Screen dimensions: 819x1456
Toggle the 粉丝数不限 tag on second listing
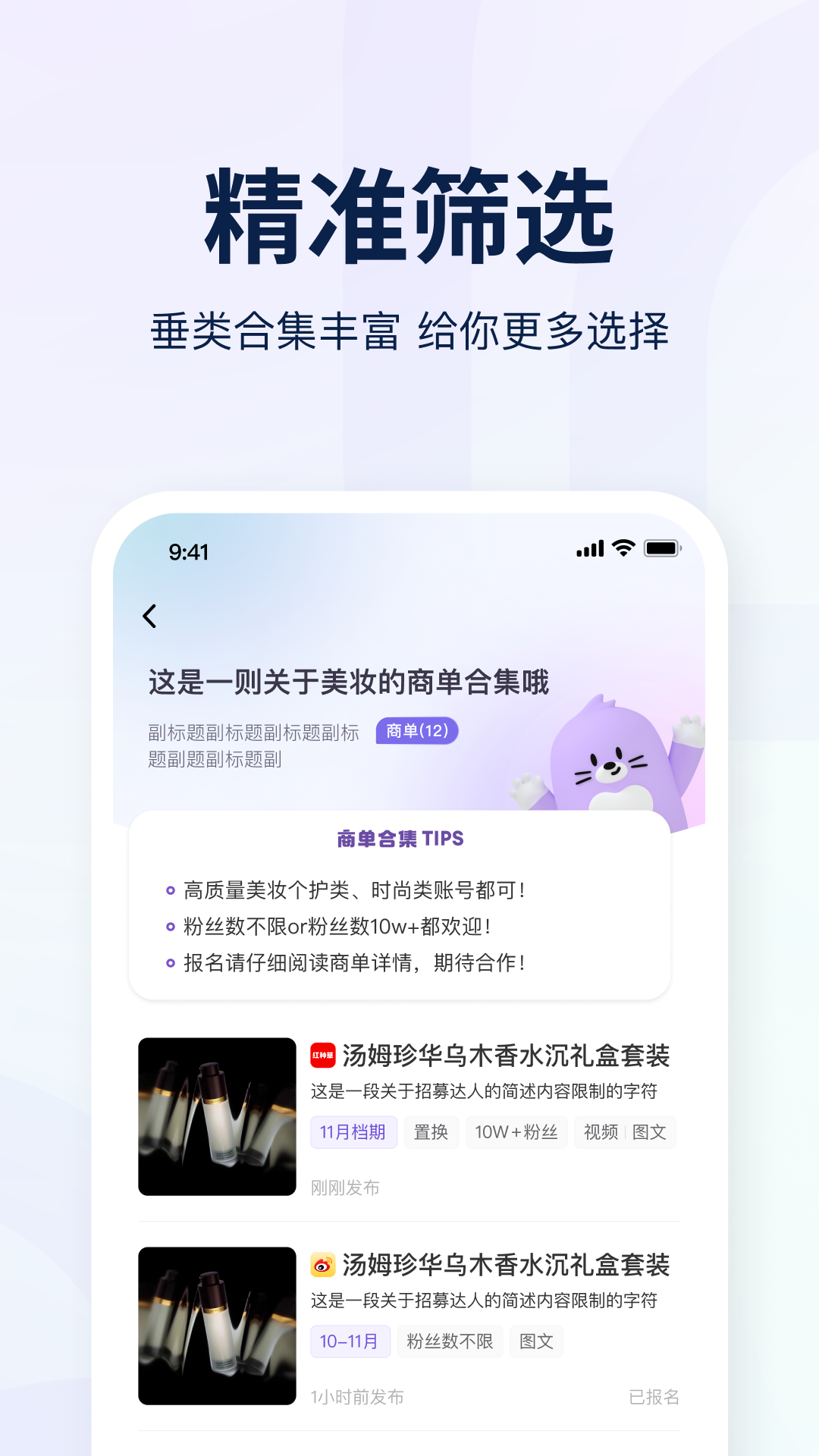[x=450, y=1341]
